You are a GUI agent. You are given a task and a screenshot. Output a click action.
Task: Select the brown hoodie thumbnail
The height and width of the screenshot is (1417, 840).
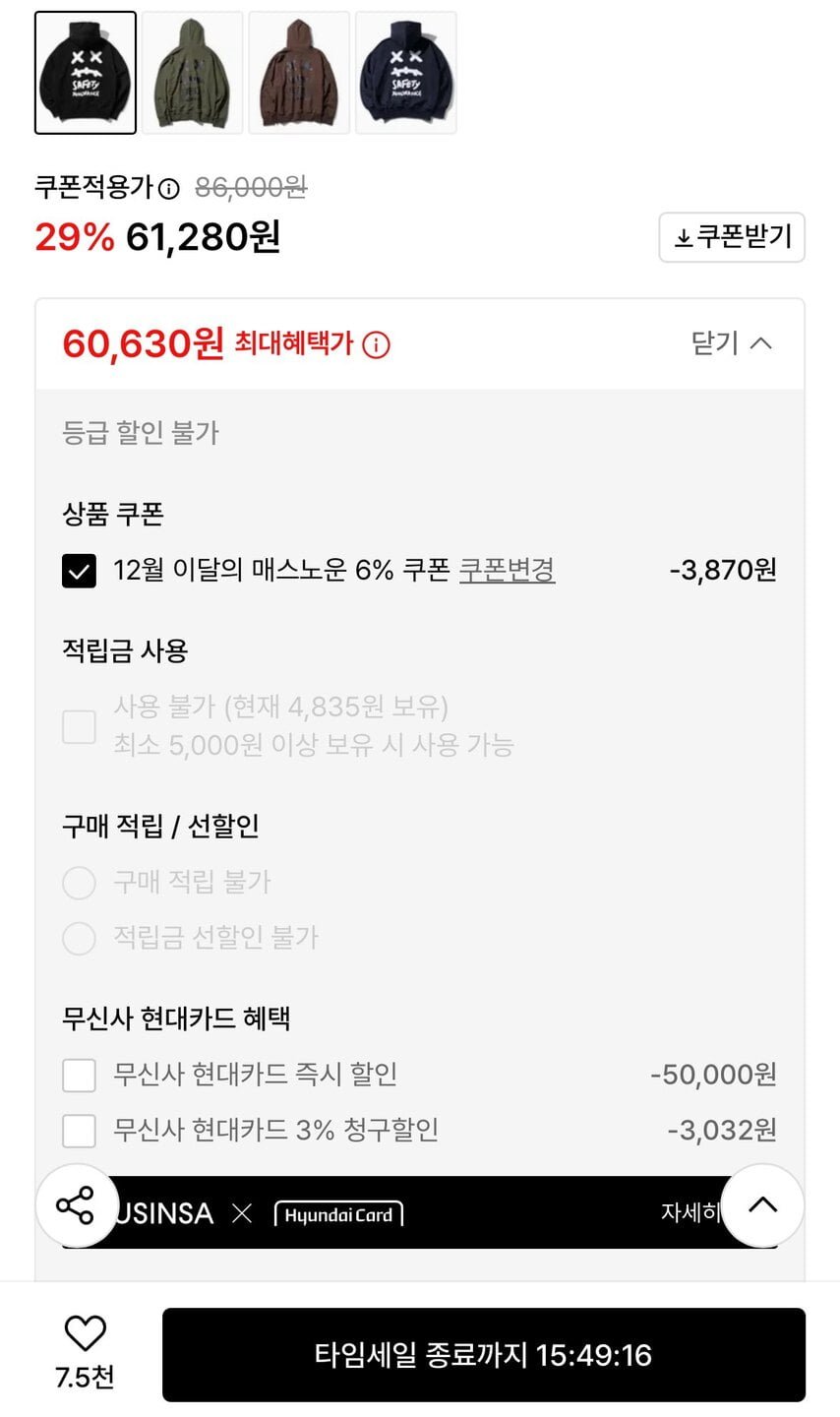point(299,73)
